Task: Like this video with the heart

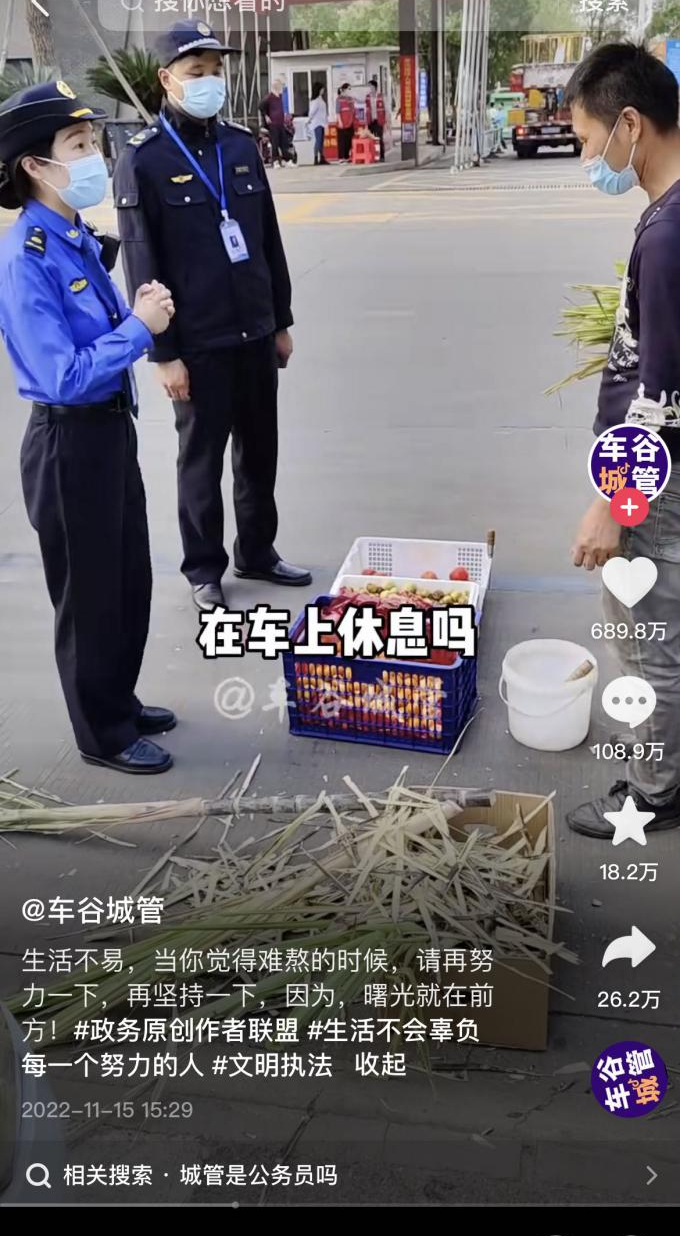Action: click(x=629, y=582)
